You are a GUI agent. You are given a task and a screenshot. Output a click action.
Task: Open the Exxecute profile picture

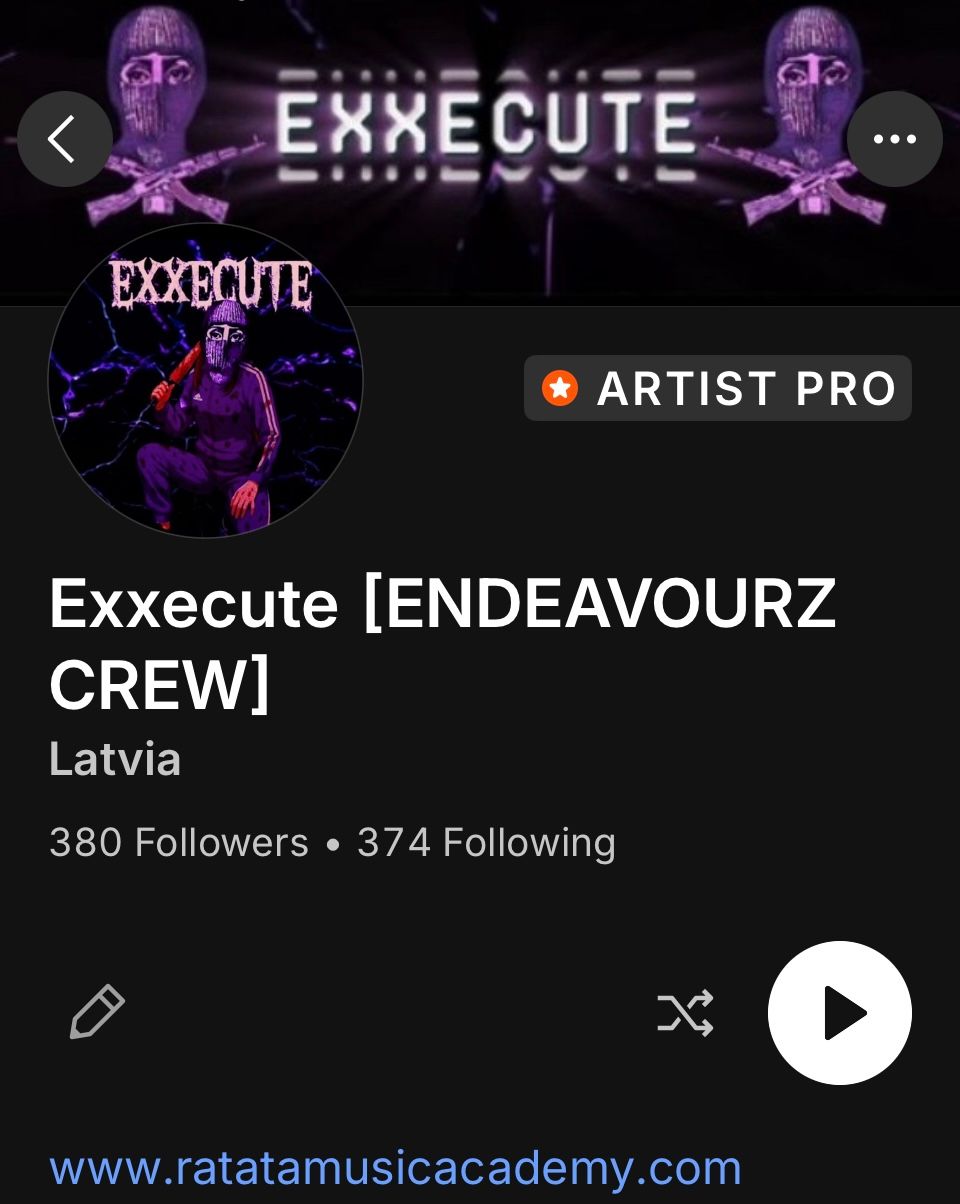tap(206, 380)
